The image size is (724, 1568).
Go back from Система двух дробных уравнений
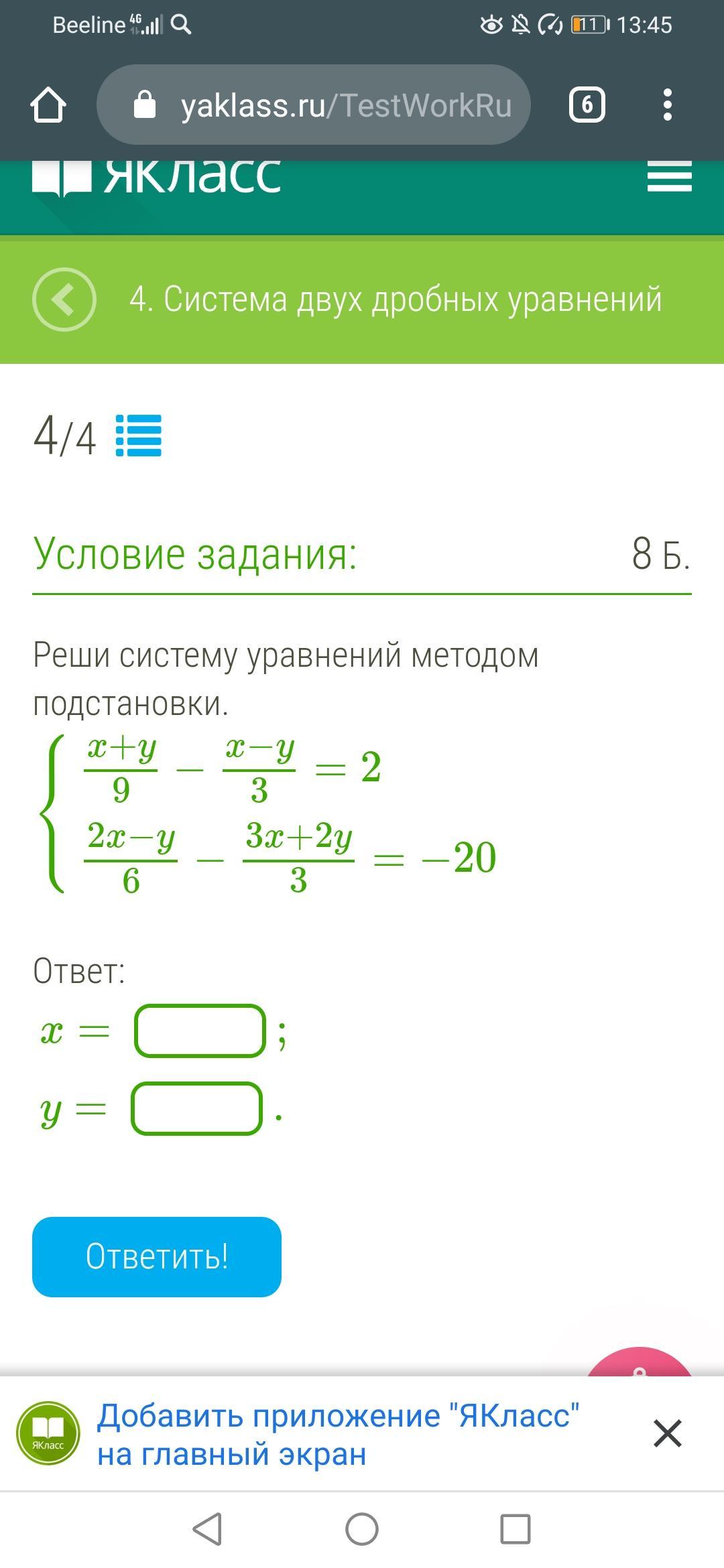pos(64,300)
